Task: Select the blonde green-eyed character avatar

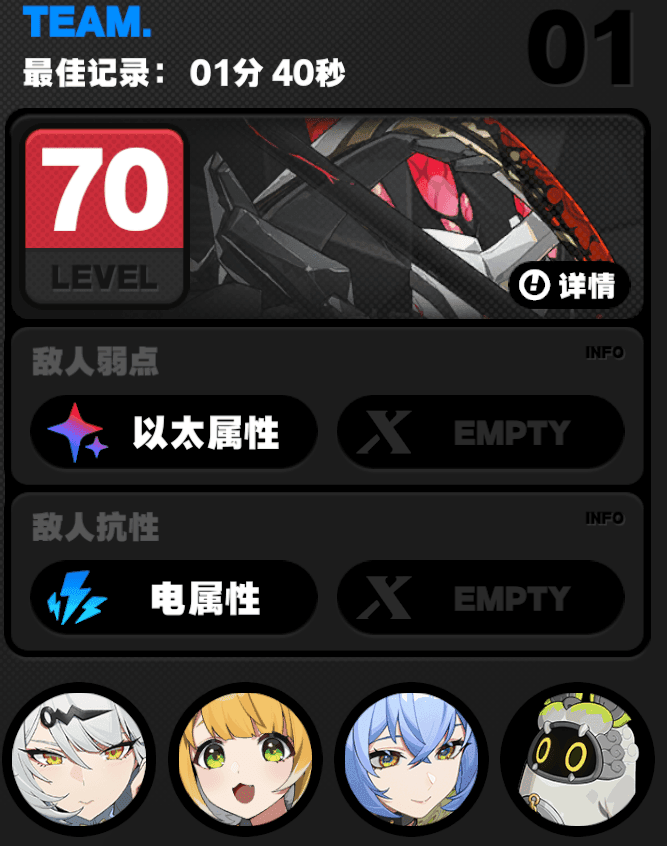Action: pos(246,762)
